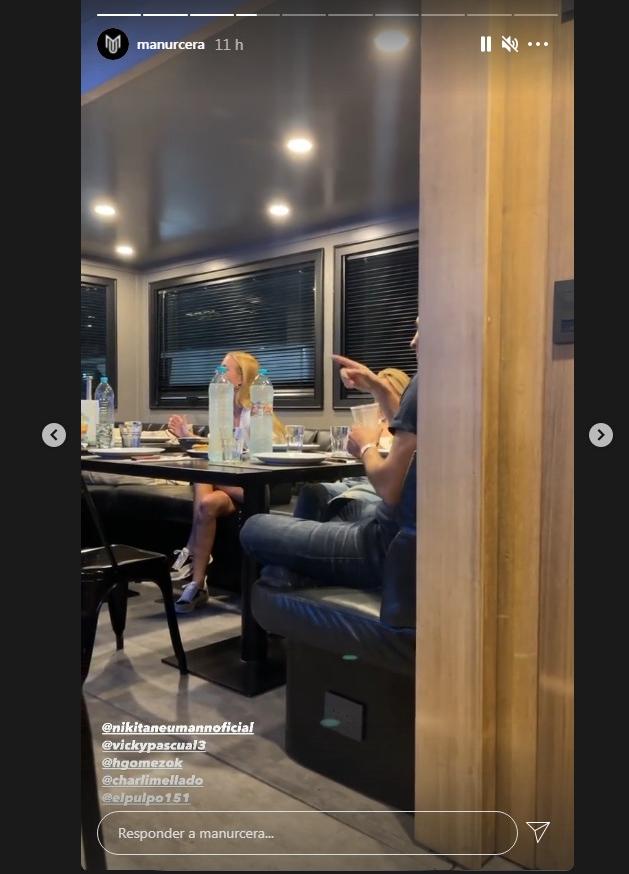
Task: Open the @elpulpo151 mention
Action: coord(145,798)
